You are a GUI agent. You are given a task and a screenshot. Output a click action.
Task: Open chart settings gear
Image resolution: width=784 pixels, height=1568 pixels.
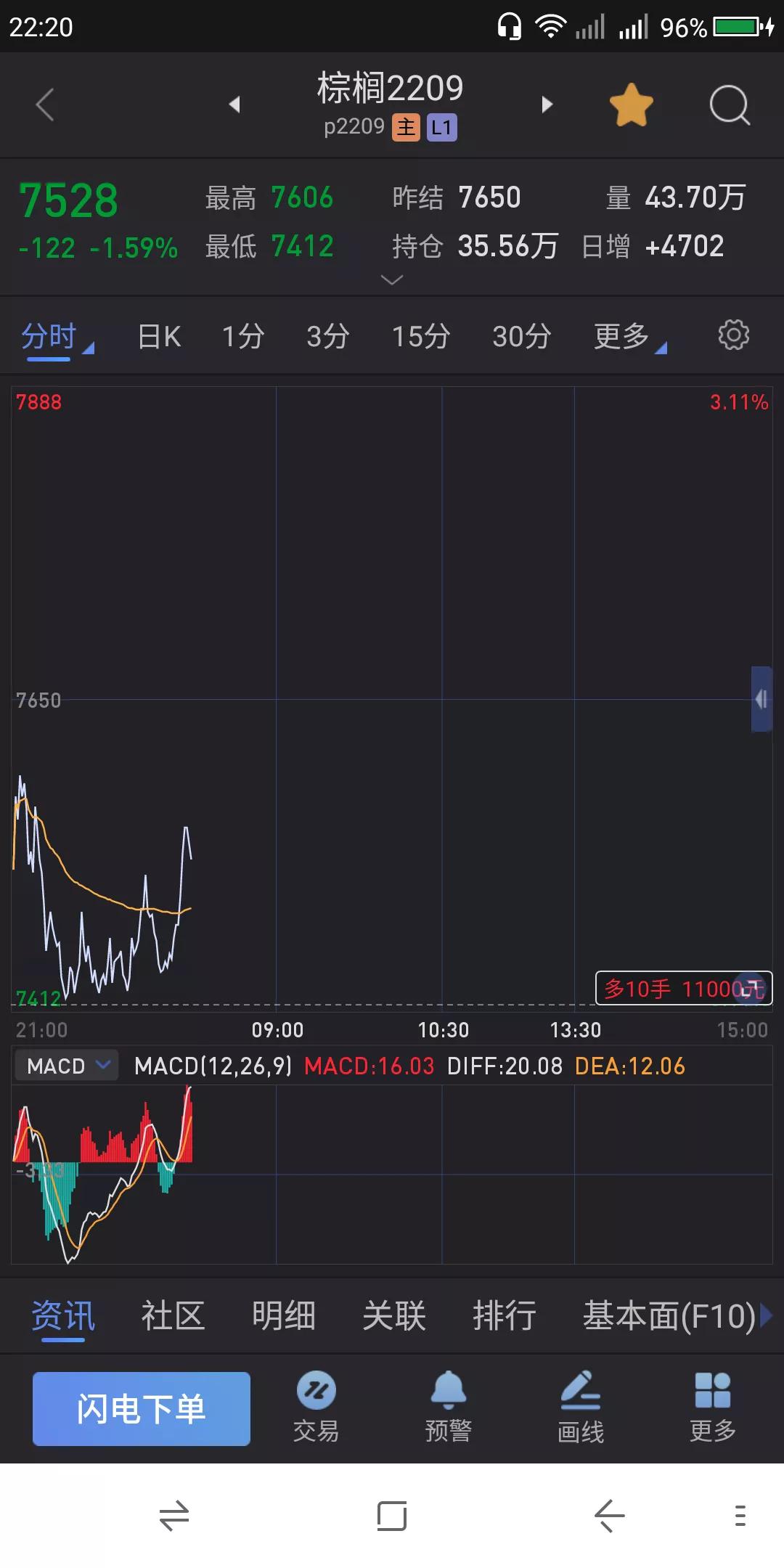click(733, 335)
